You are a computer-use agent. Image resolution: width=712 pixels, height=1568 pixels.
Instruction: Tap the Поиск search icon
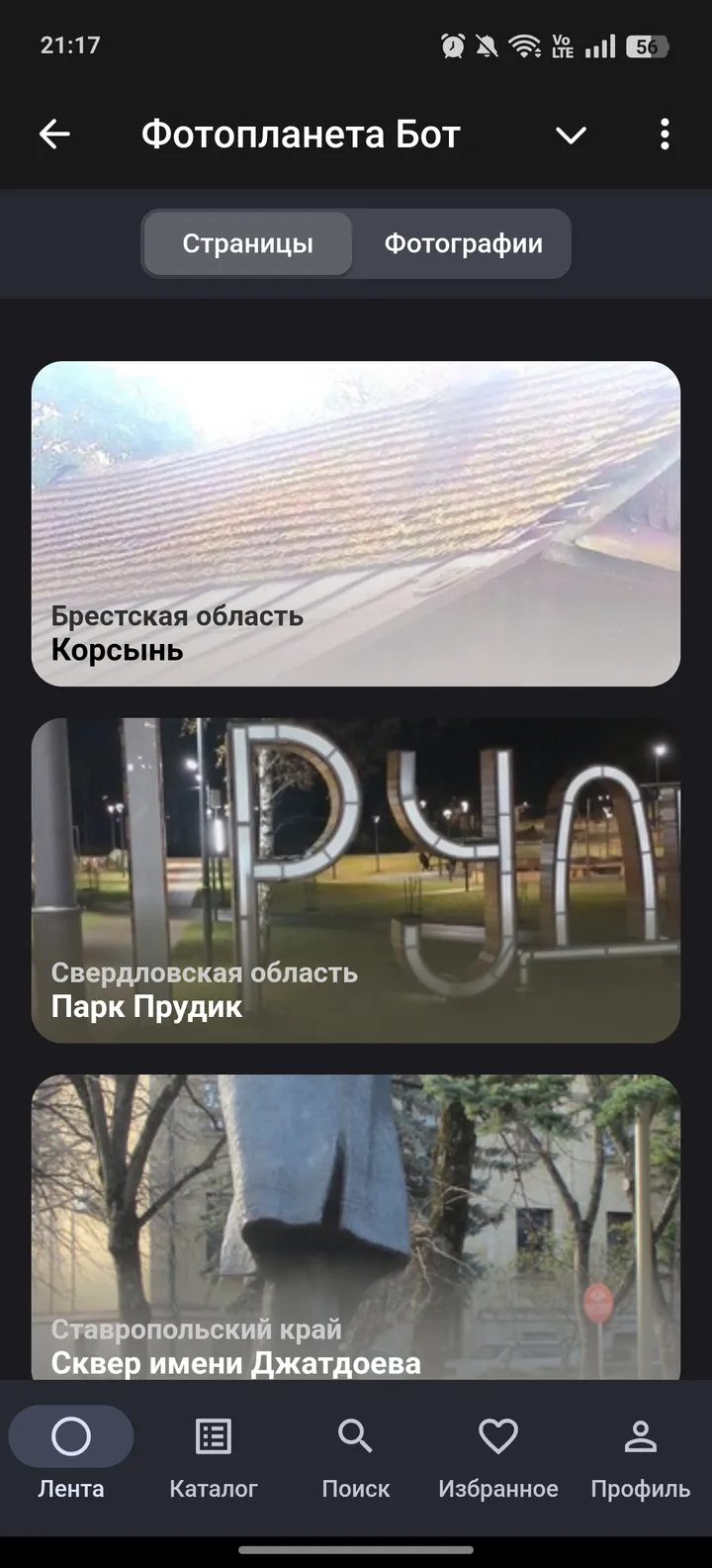point(355,1435)
